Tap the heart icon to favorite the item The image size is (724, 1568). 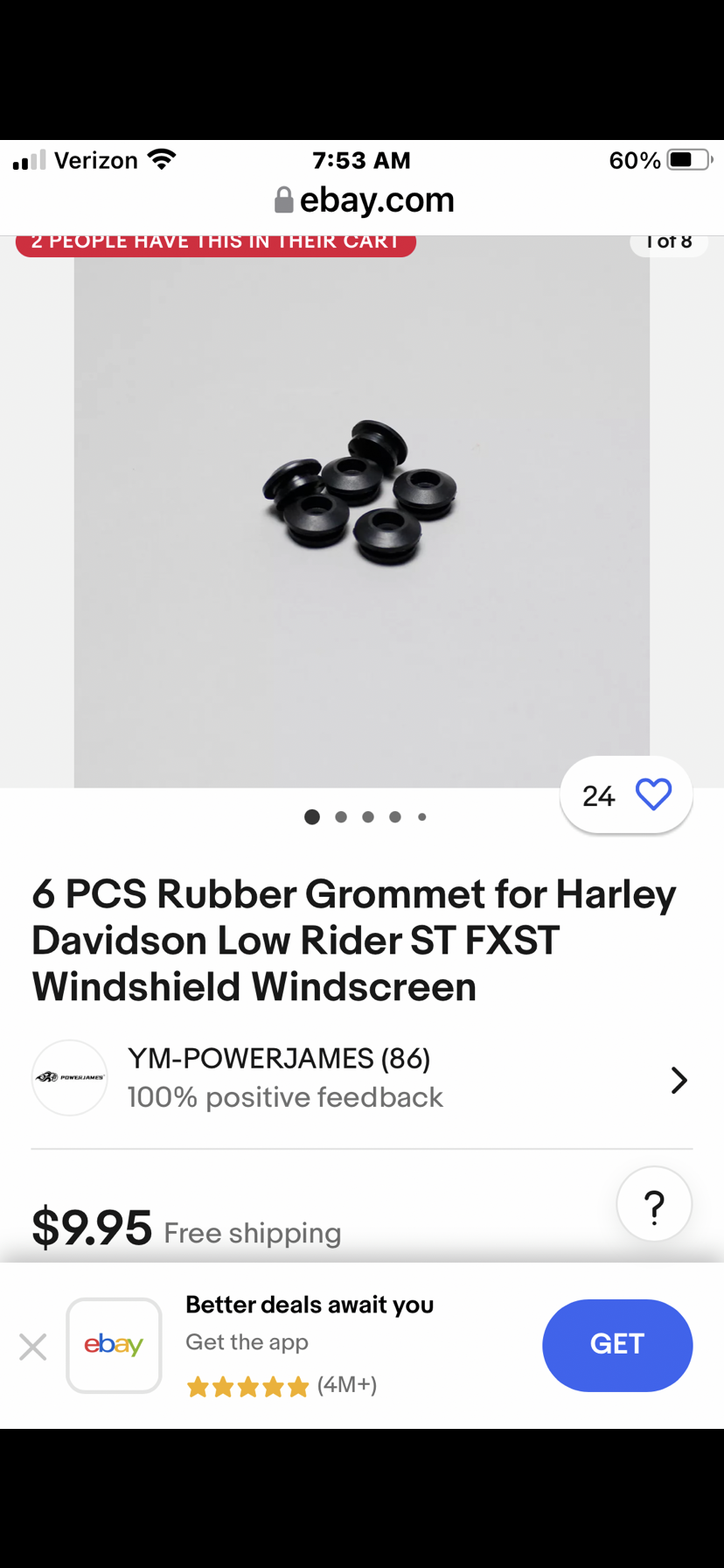[653, 794]
